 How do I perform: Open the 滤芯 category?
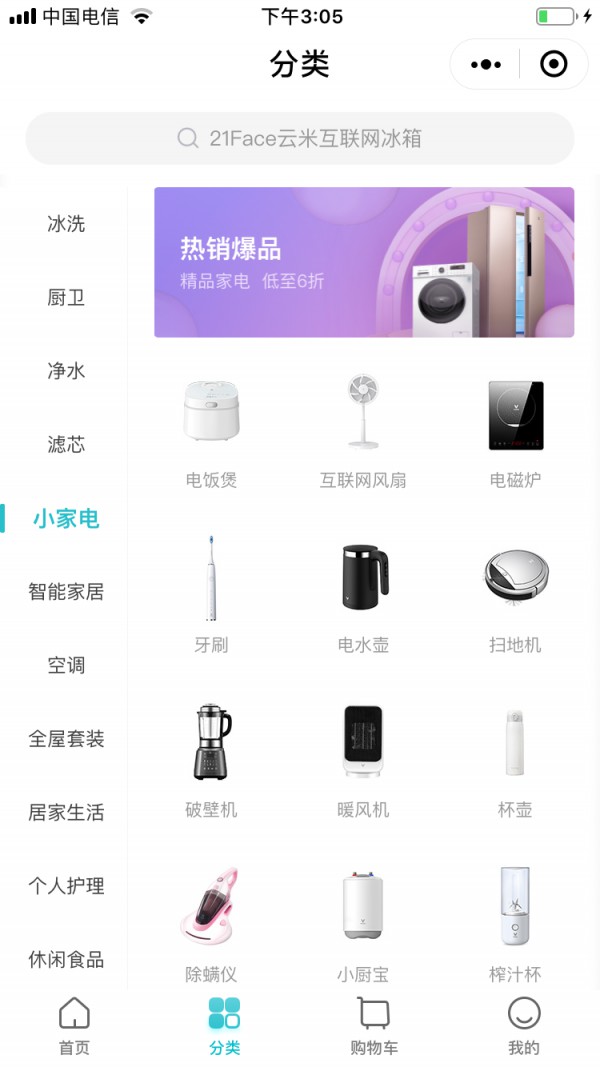66,445
